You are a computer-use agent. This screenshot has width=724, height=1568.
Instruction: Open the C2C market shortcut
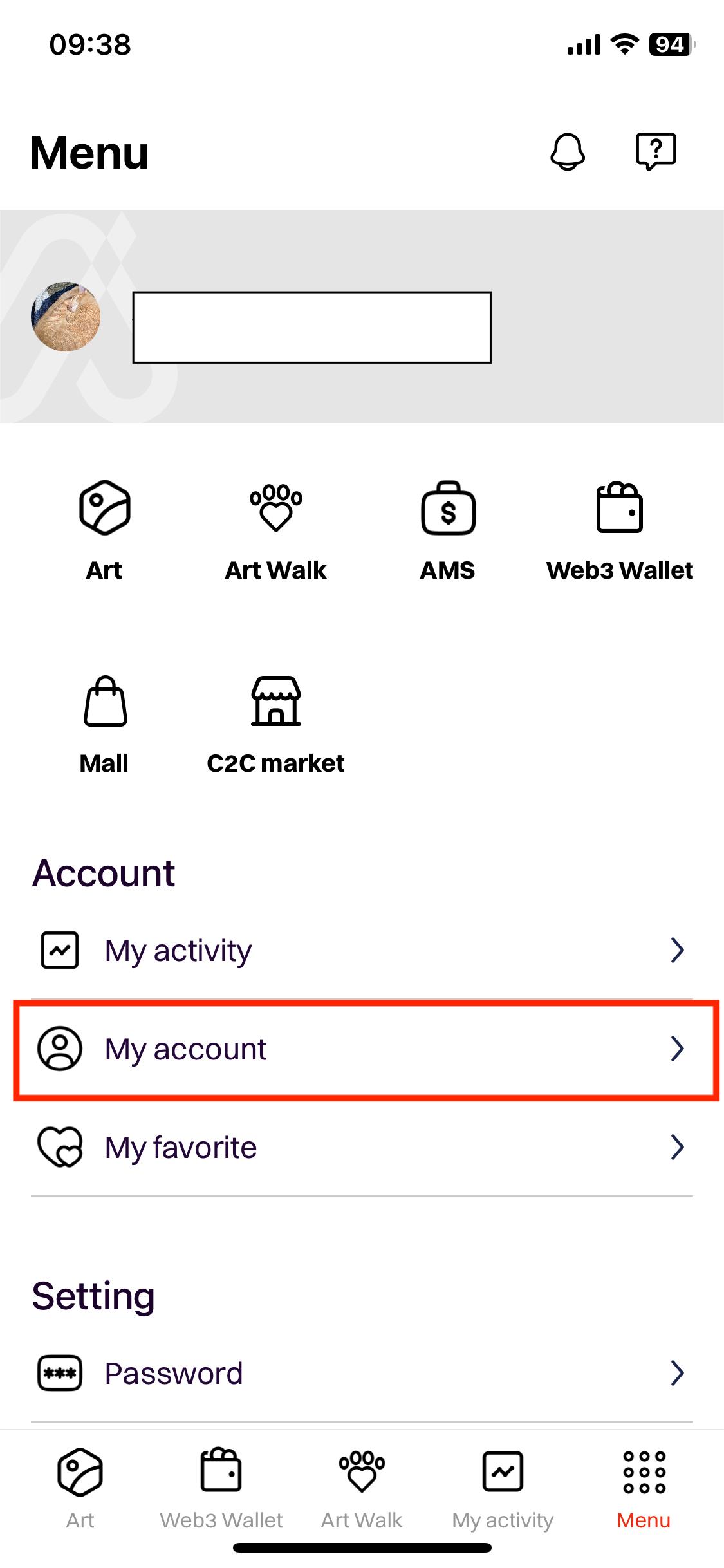point(275,725)
